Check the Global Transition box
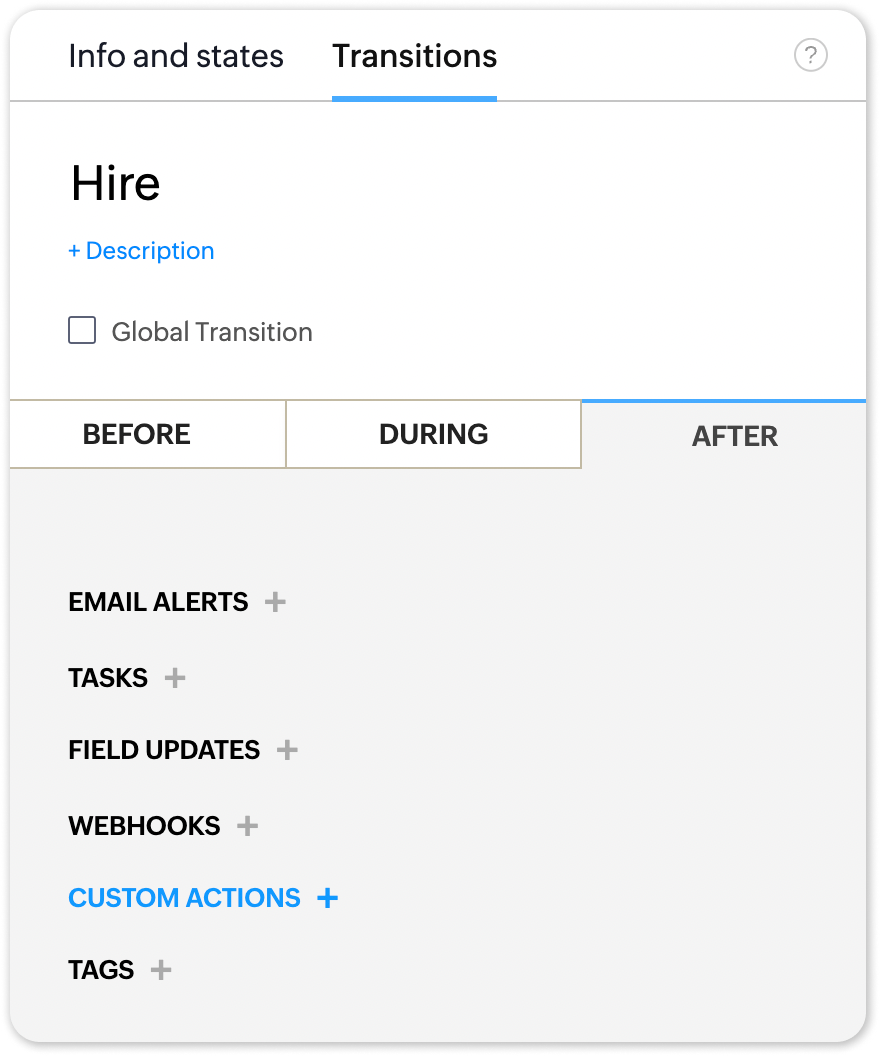 [x=82, y=331]
